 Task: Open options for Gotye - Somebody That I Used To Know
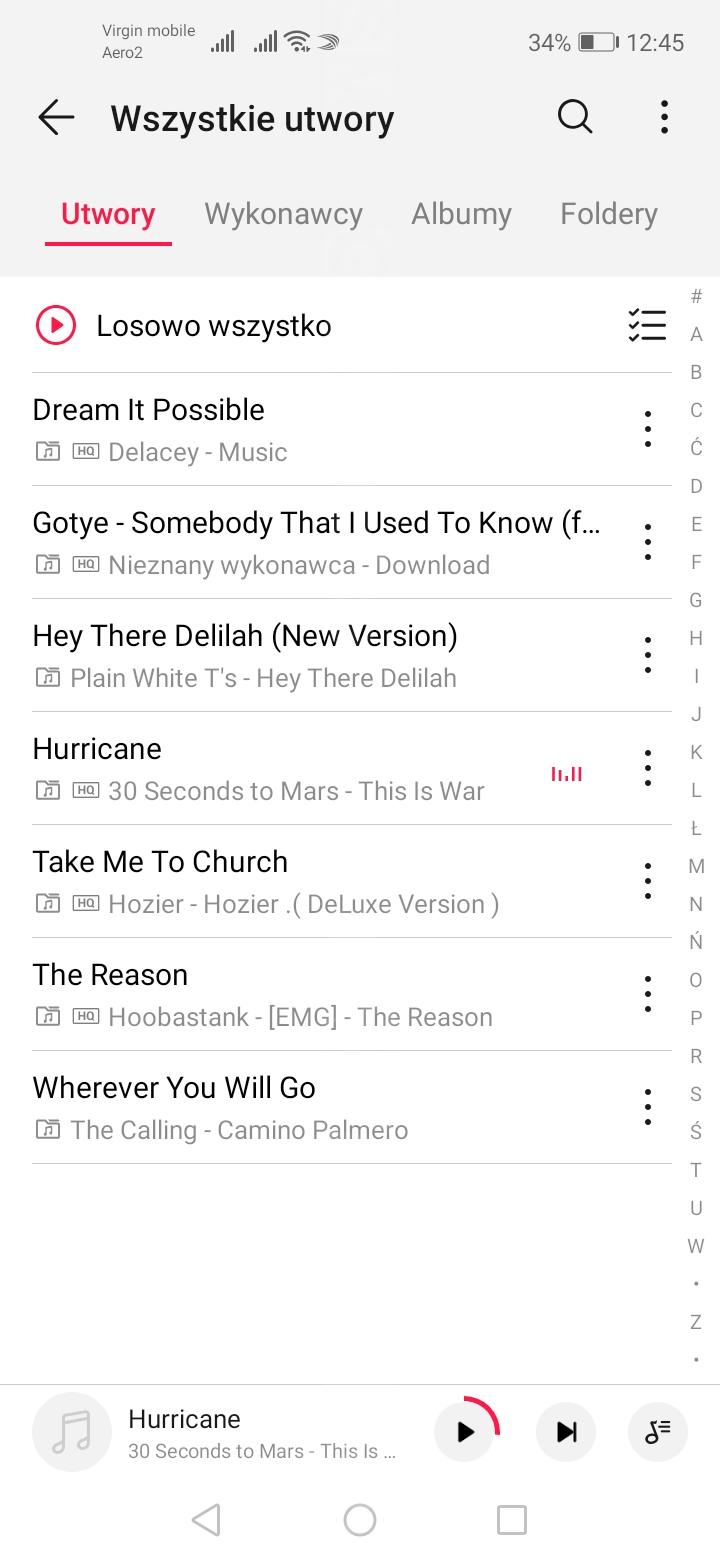(x=648, y=542)
